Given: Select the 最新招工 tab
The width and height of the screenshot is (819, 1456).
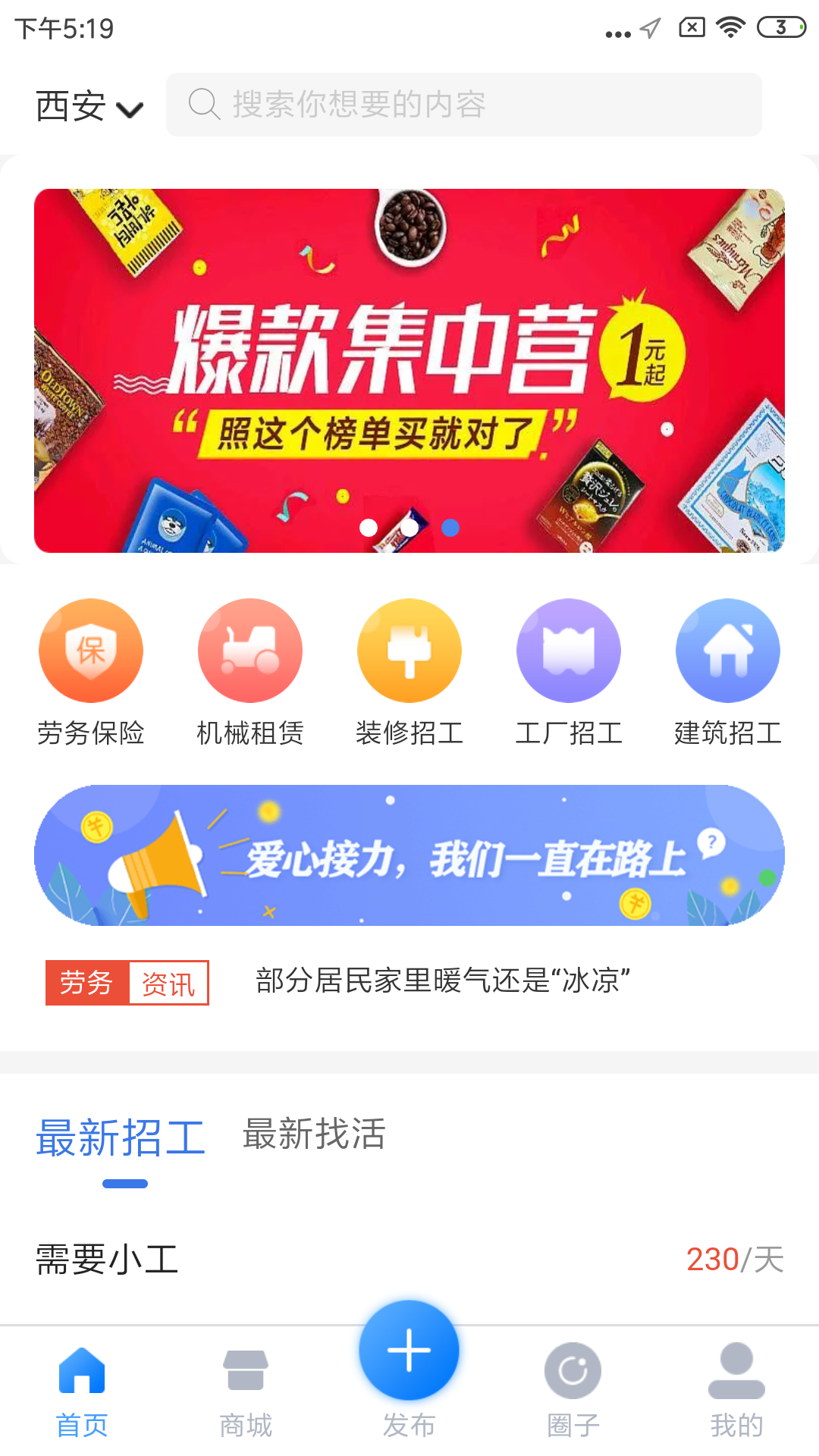Looking at the screenshot, I should [121, 1137].
